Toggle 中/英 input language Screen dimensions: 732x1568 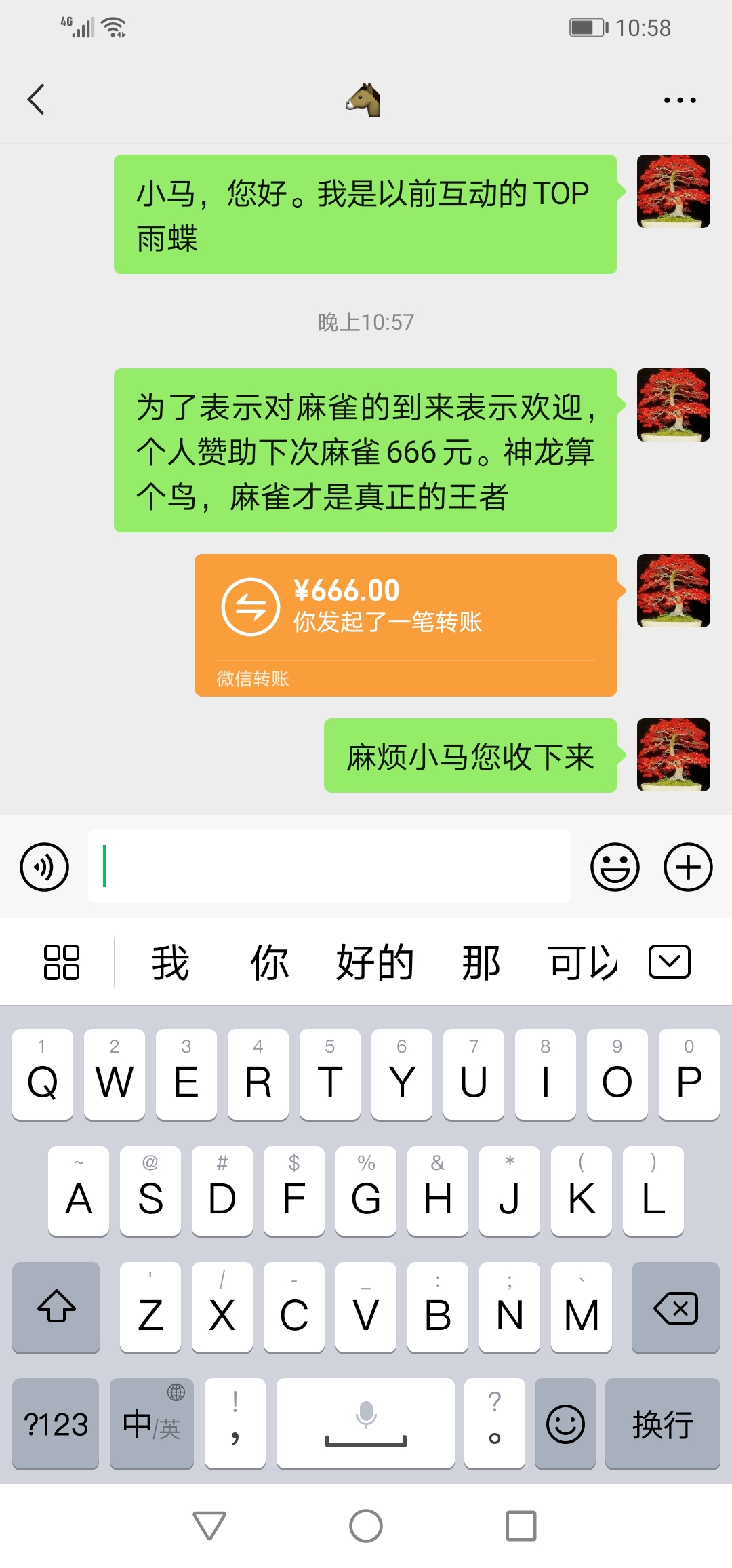[x=150, y=1424]
